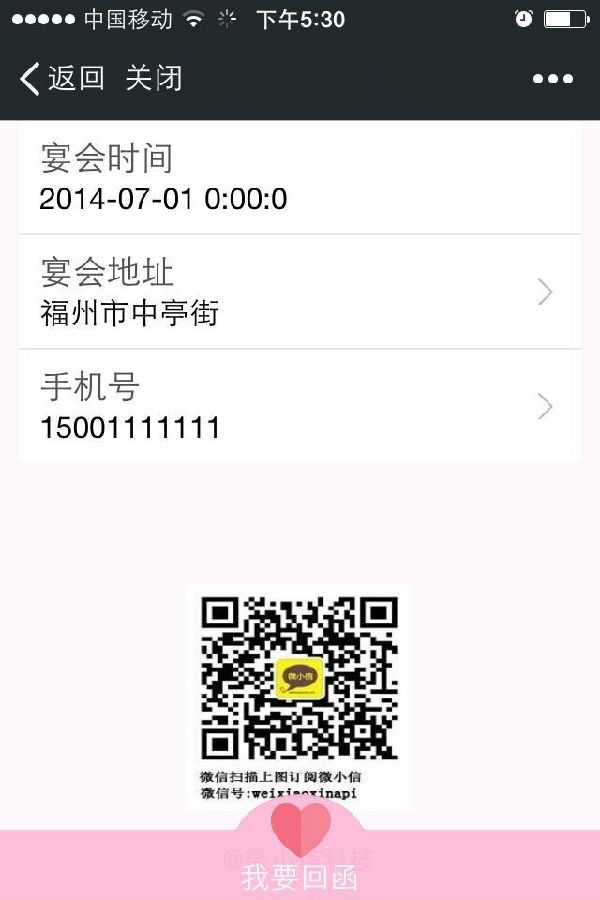The image size is (600, 900).
Task: Open the 手机号 phone number row
Action: pyautogui.click(x=300, y=406)
